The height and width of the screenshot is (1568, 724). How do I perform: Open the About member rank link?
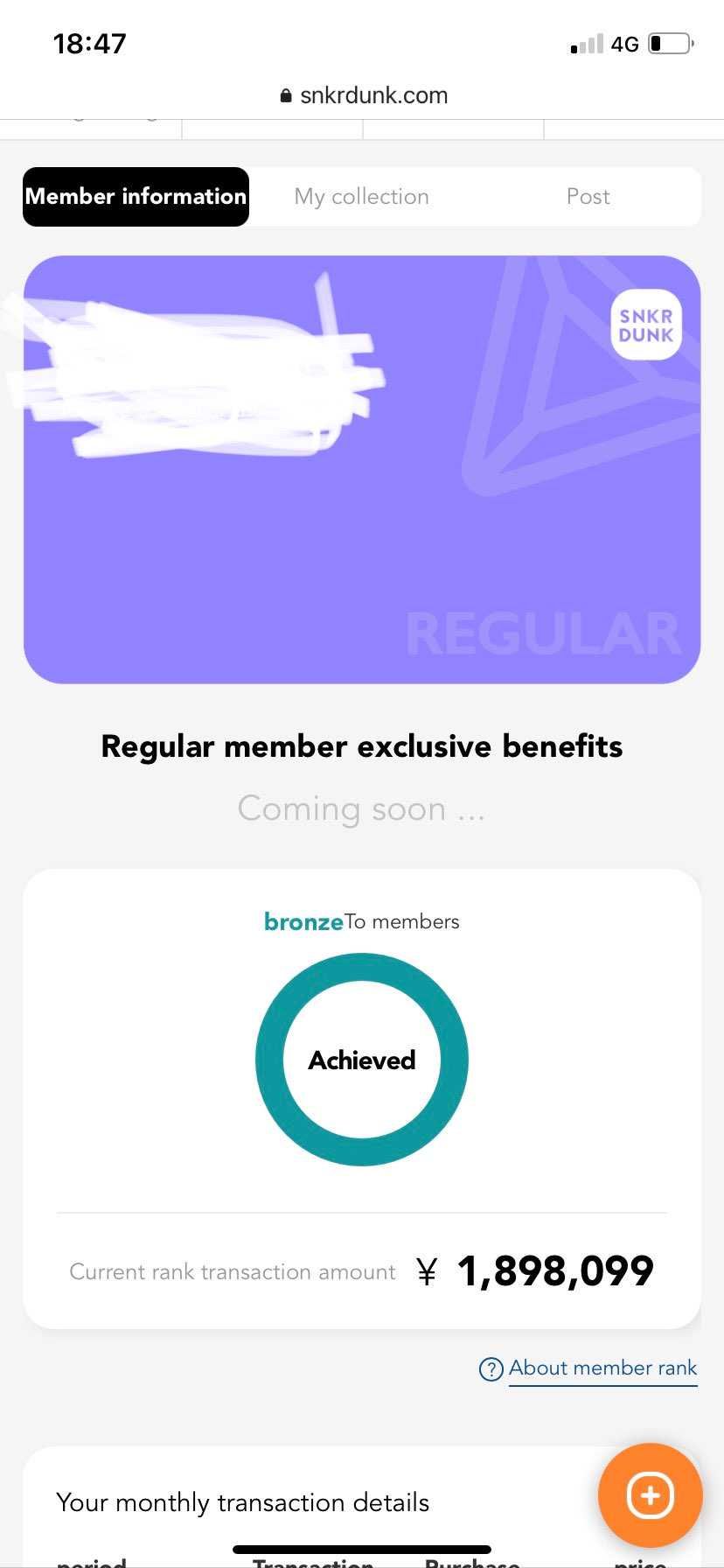pyautogui.click(x=602, y=1368)
